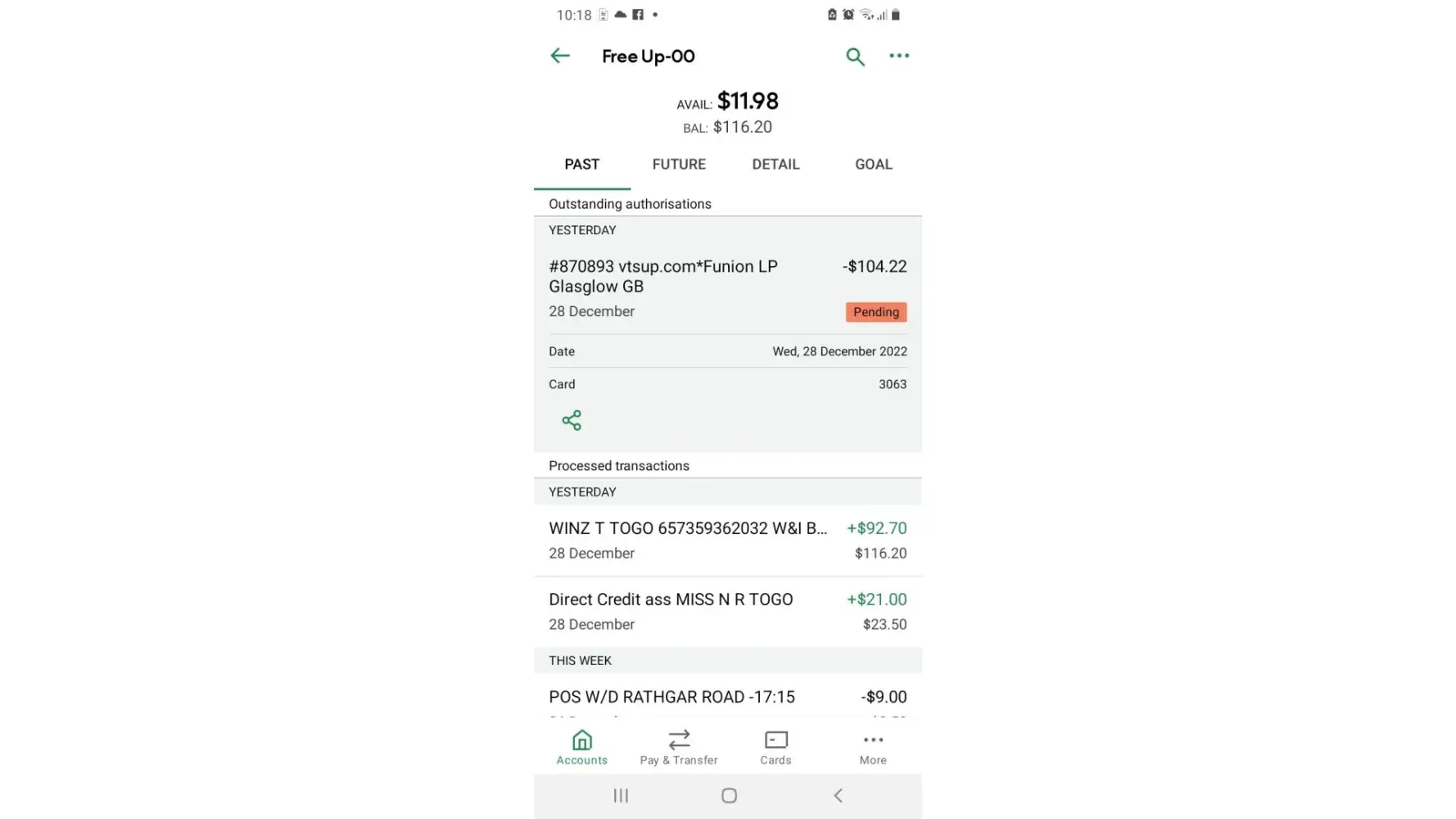
Task: Open the Cards section
Action: (775, 747)
